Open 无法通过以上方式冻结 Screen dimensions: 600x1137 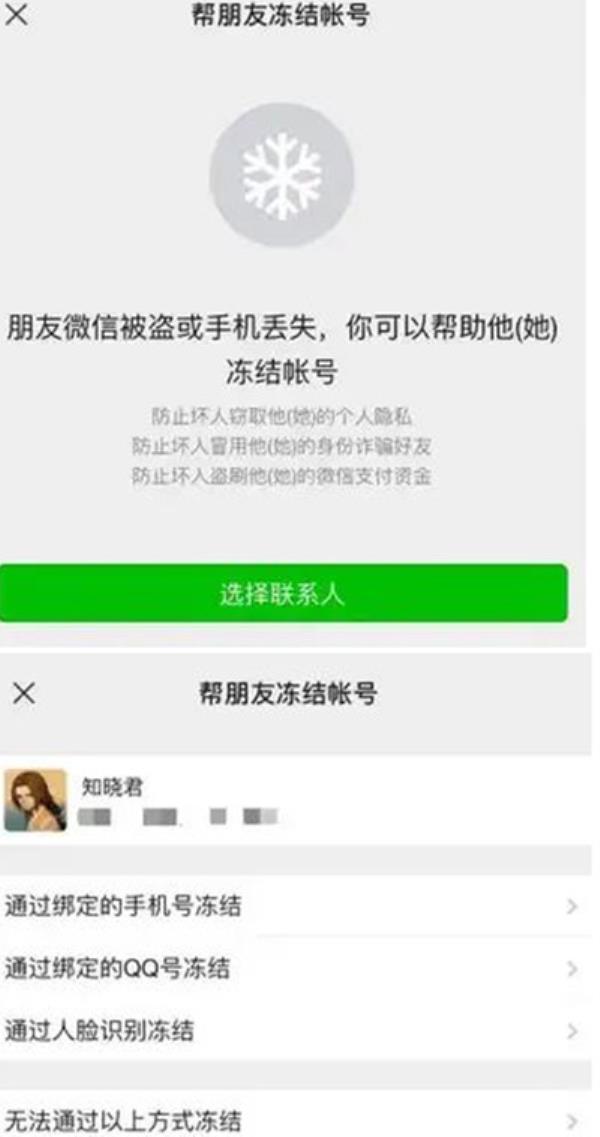coord(290,1119)
